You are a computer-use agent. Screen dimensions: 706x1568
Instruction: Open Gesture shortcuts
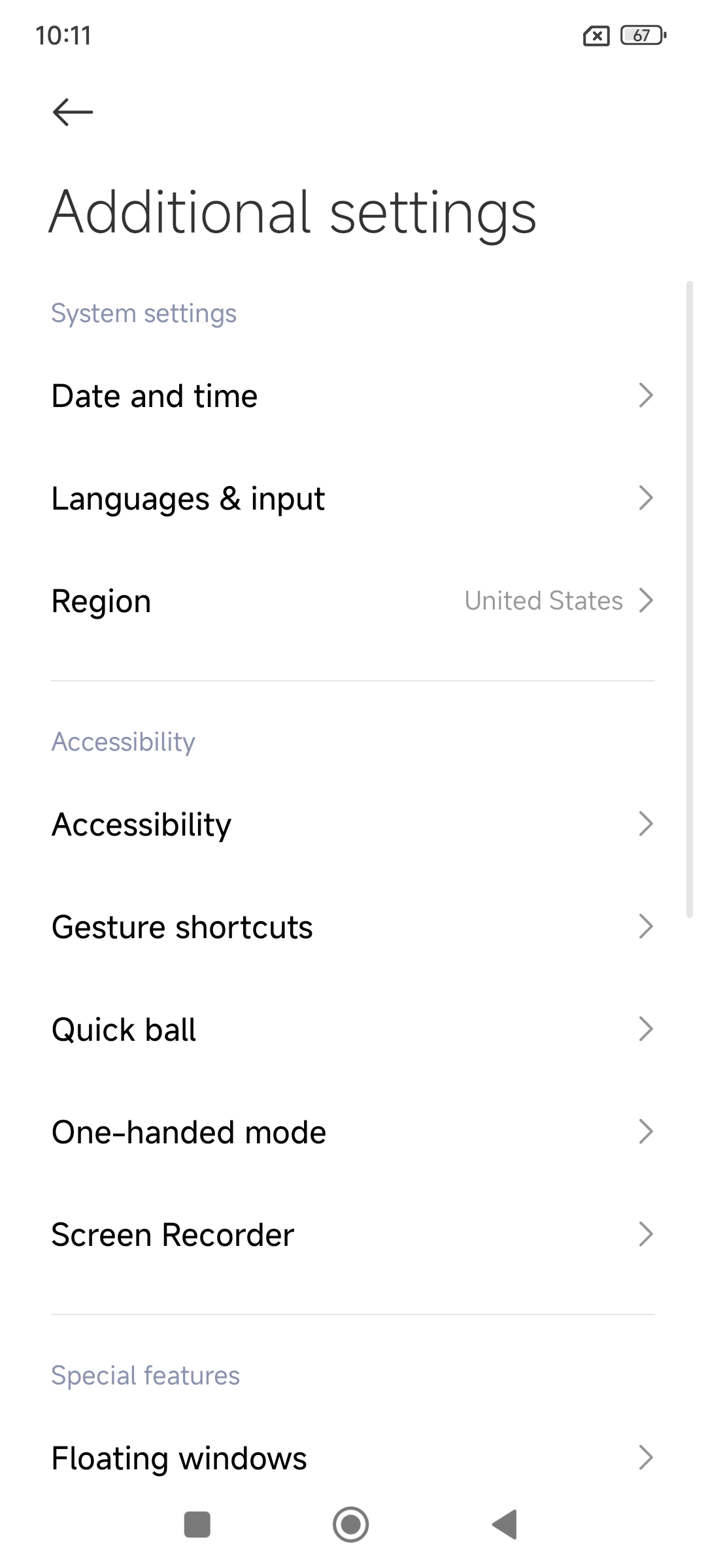[353, 927]
